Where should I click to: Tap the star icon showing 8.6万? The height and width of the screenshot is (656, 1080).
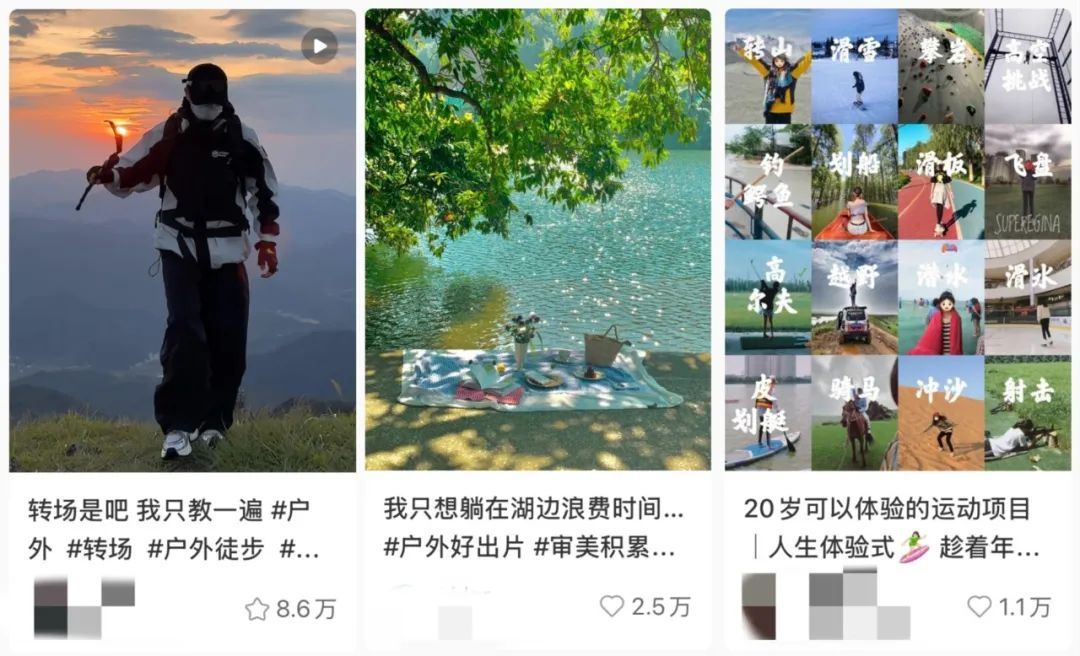coord(257,609)
